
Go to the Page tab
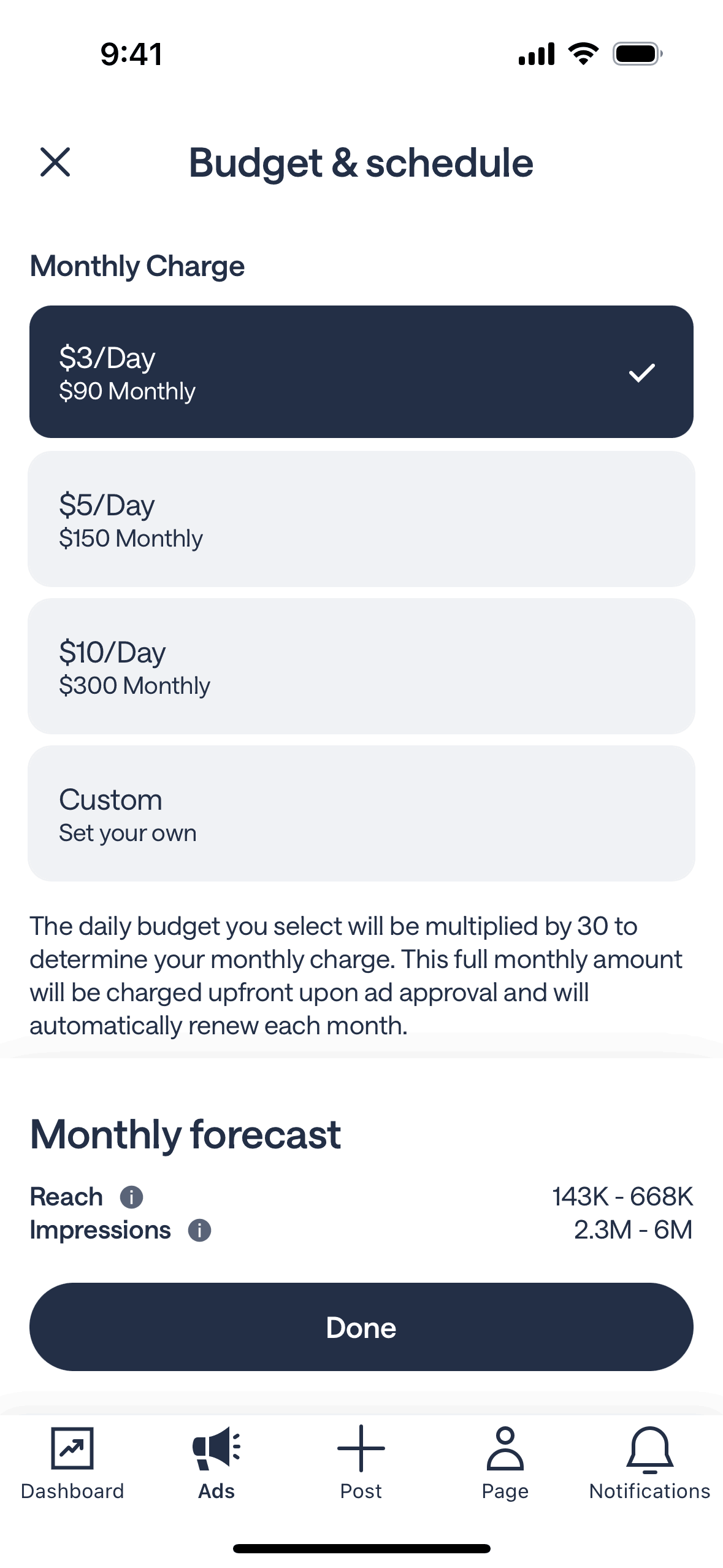click(505, 1462)
